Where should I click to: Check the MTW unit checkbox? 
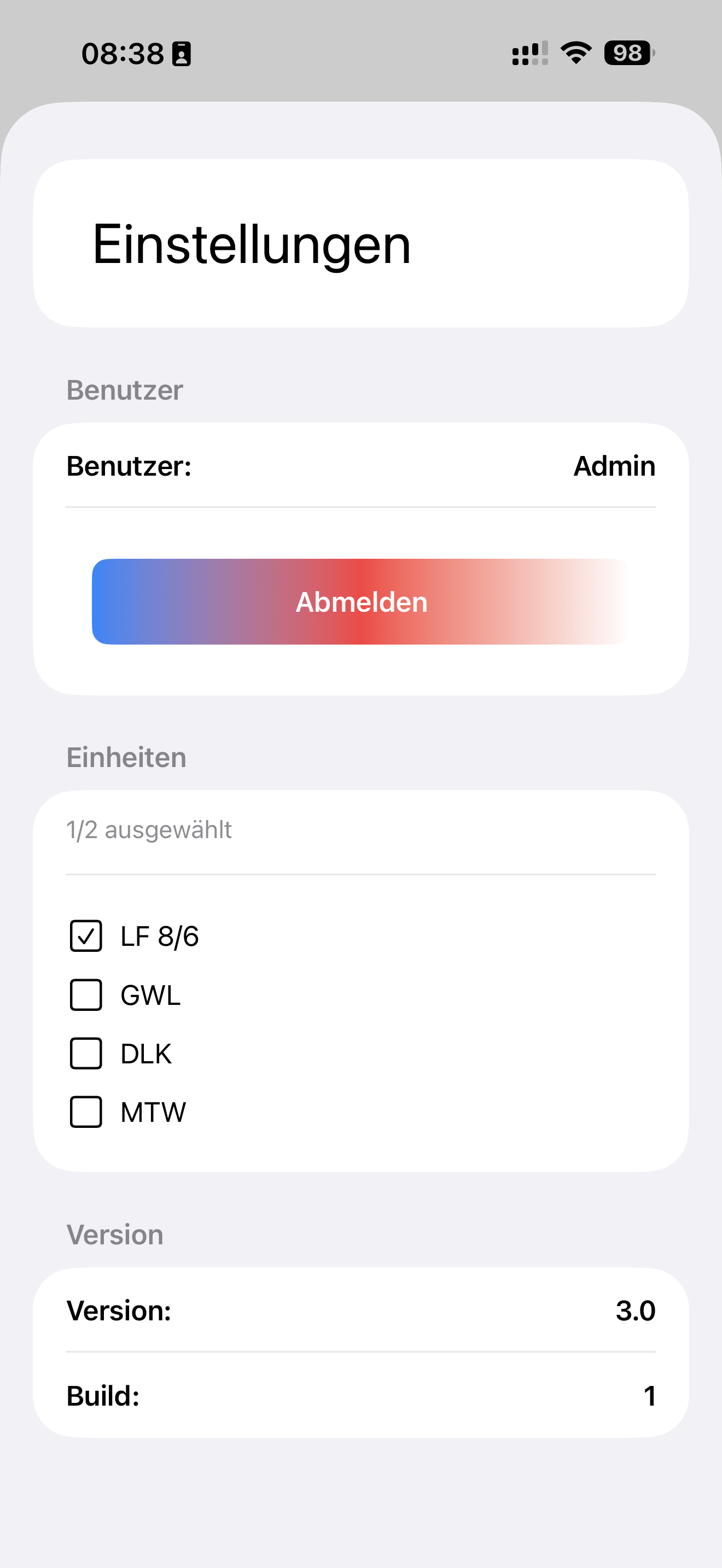(x=86, y=1112)
